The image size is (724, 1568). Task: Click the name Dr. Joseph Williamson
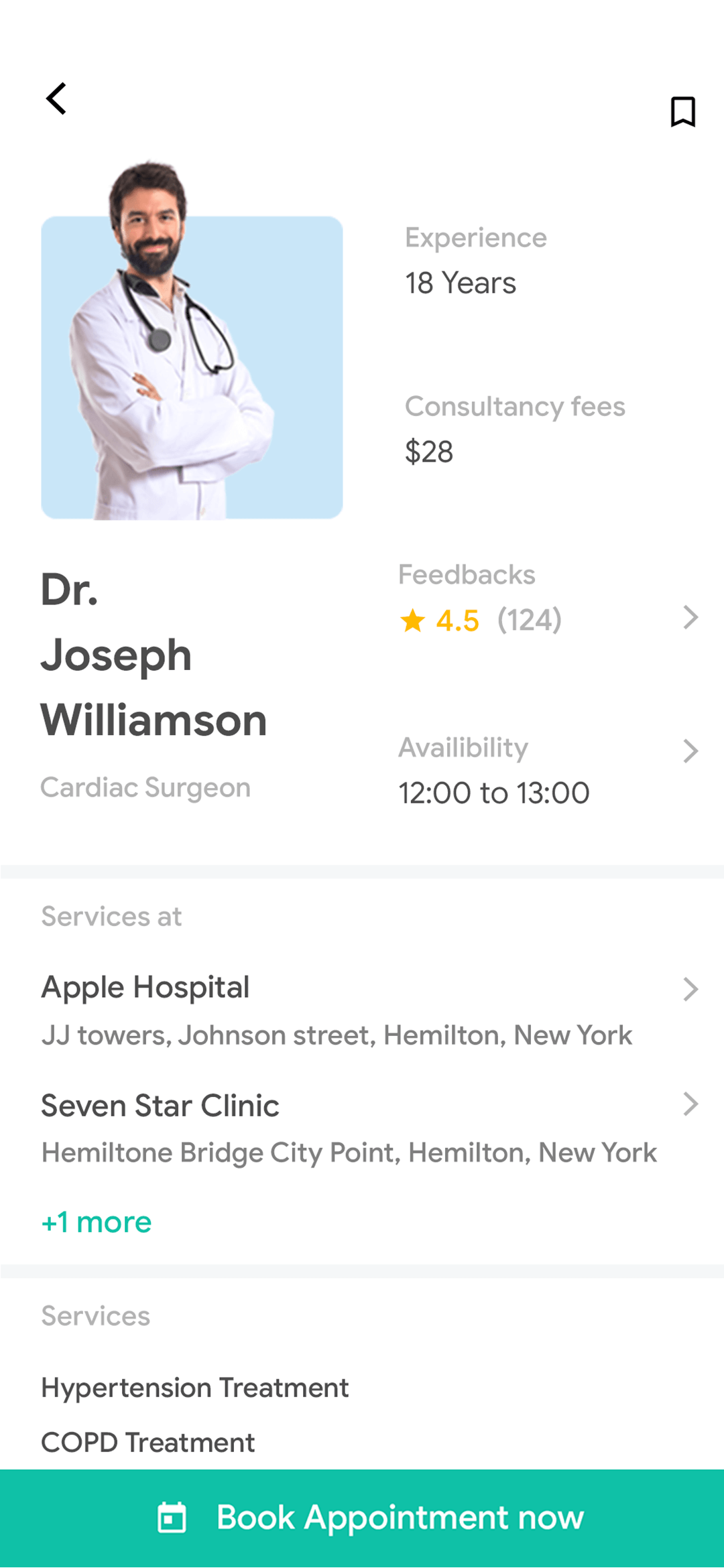(153, 654)
